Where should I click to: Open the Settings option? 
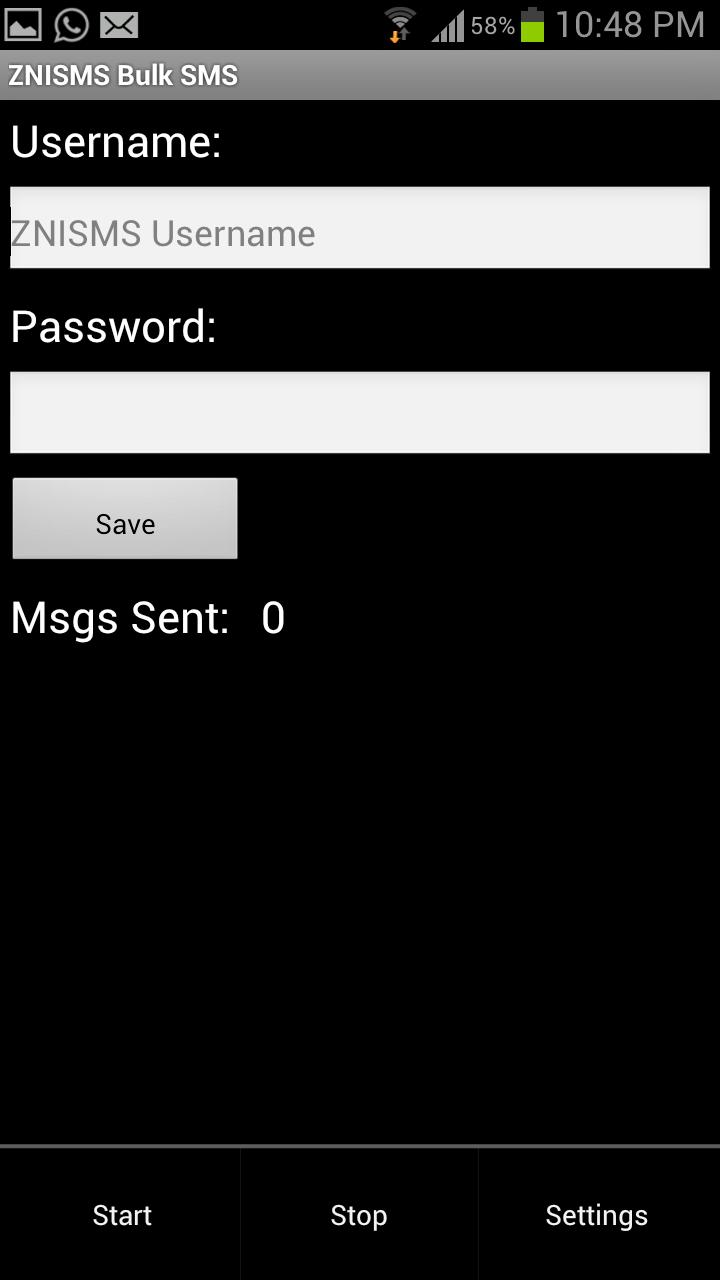coord(597,1215)
